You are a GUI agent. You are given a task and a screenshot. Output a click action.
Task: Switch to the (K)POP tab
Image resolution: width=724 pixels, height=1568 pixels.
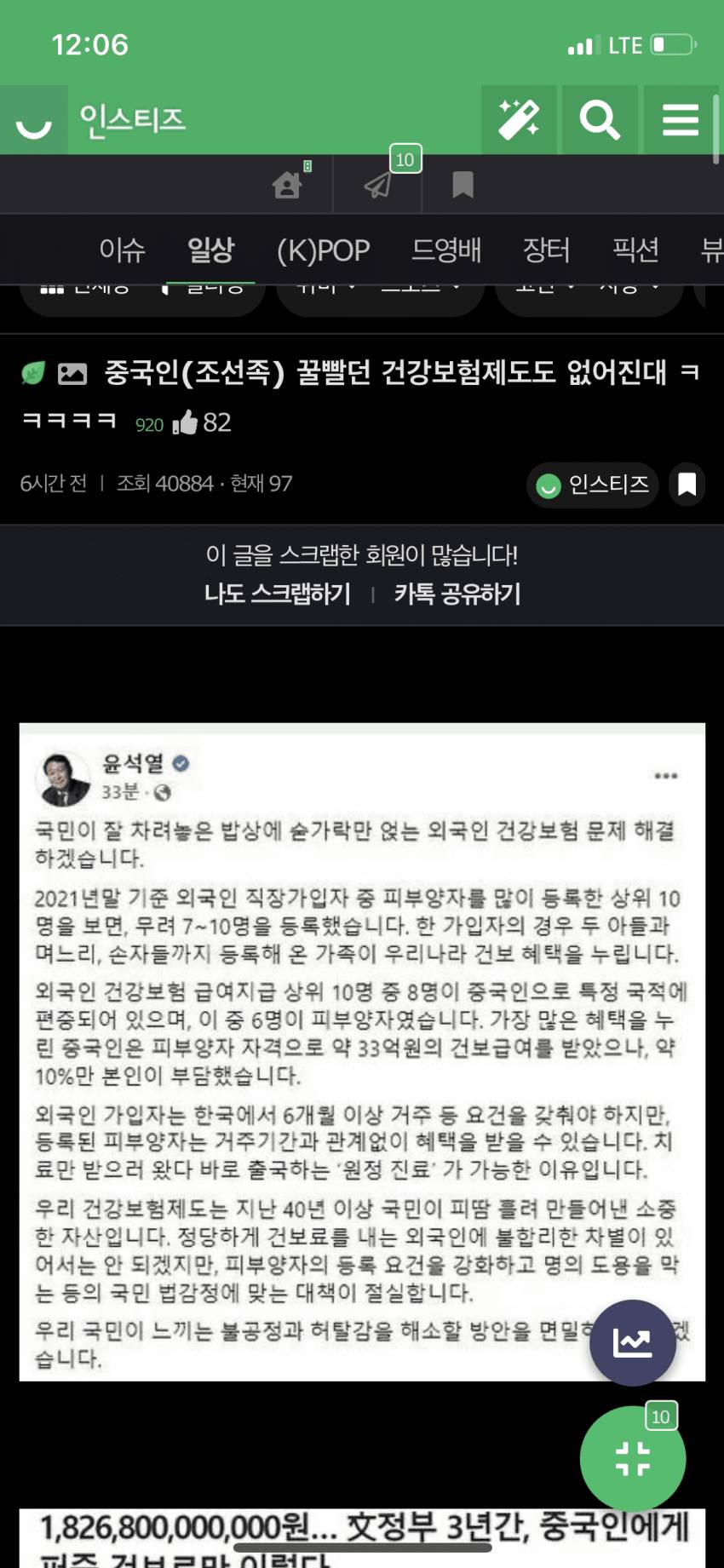(323, 250)
